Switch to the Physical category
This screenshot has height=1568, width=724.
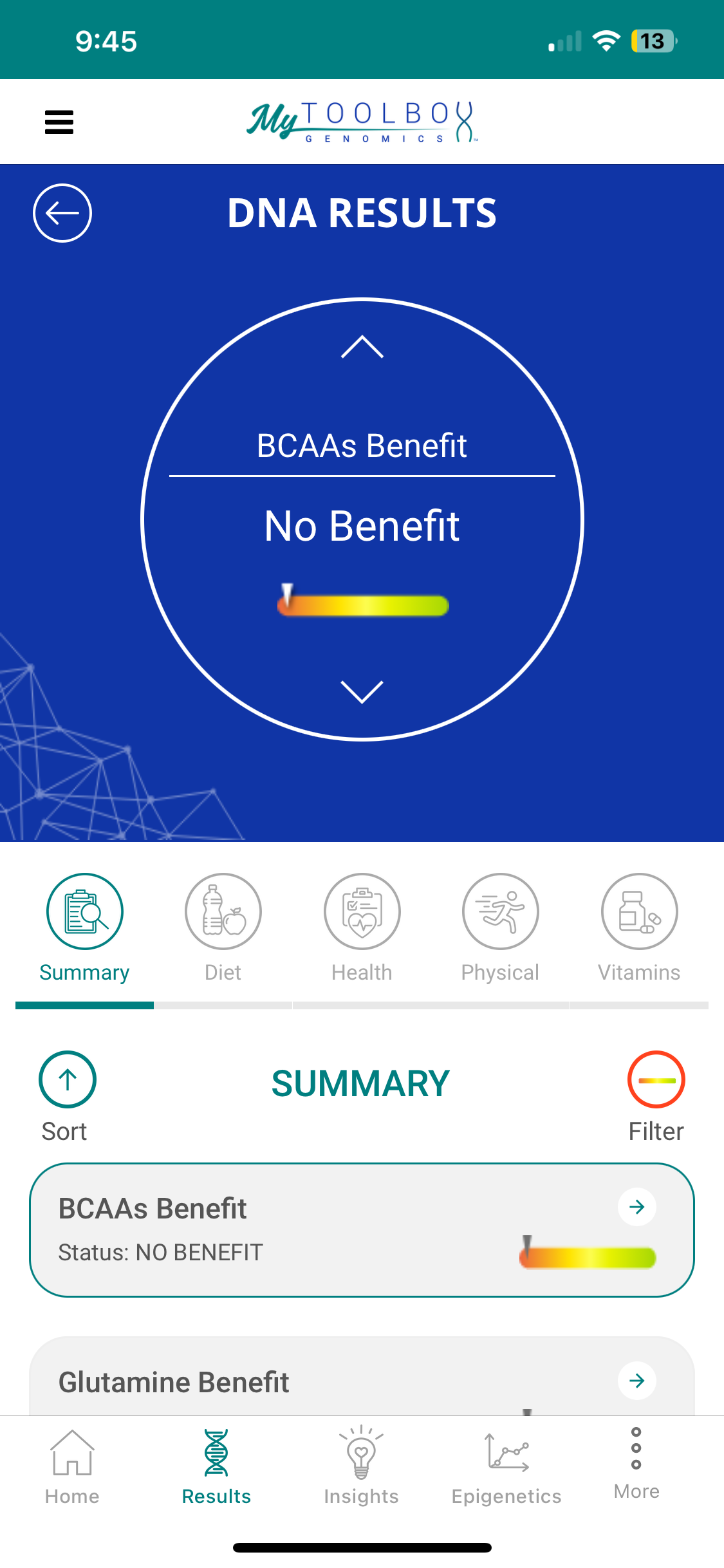(x=500, y=928)
